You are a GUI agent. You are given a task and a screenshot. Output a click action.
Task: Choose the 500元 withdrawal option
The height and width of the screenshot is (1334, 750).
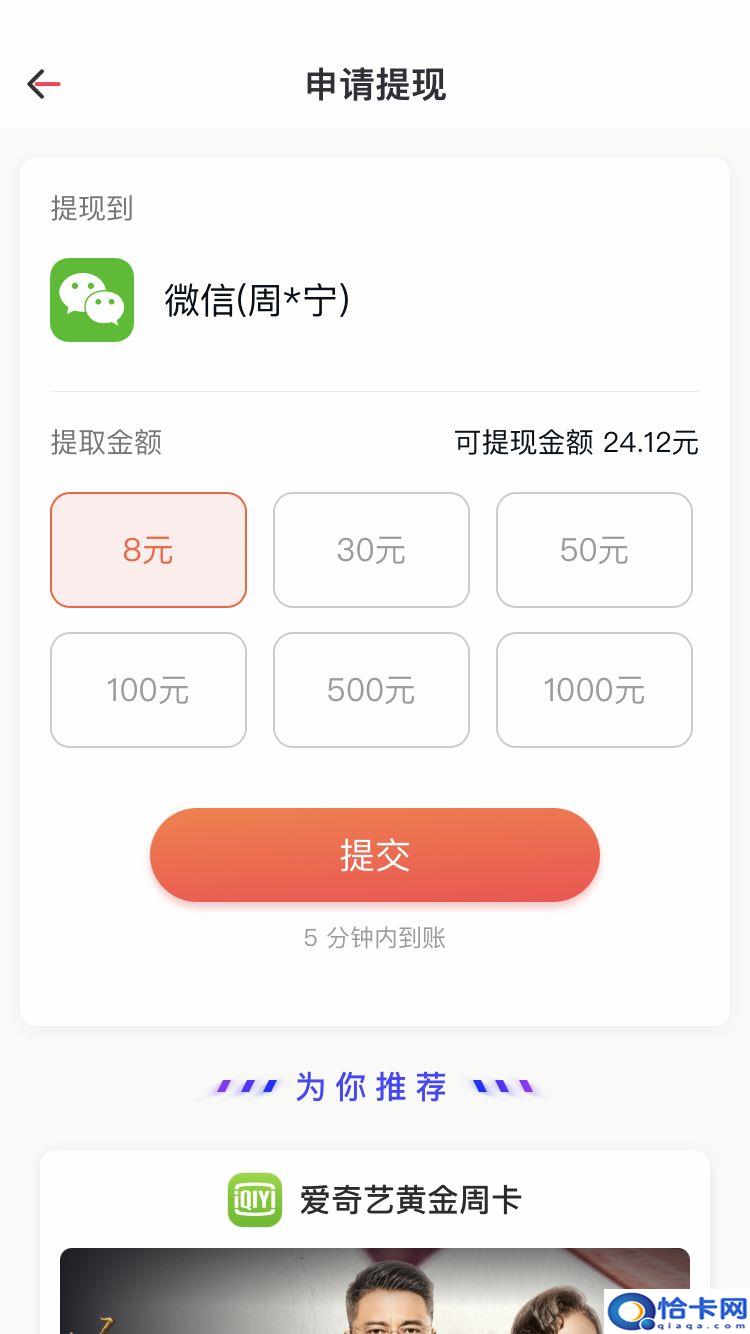coord(371,690)
